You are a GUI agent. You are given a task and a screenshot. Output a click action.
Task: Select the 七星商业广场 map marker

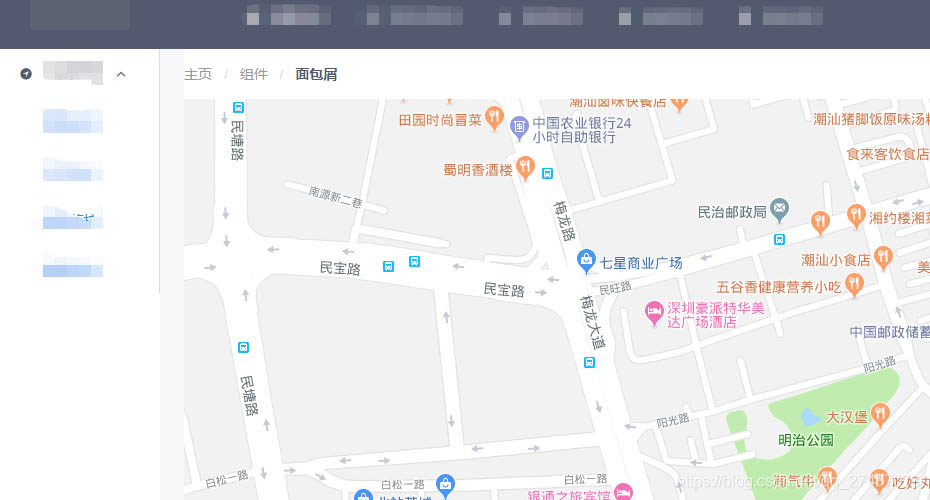[x=587, y=261]
